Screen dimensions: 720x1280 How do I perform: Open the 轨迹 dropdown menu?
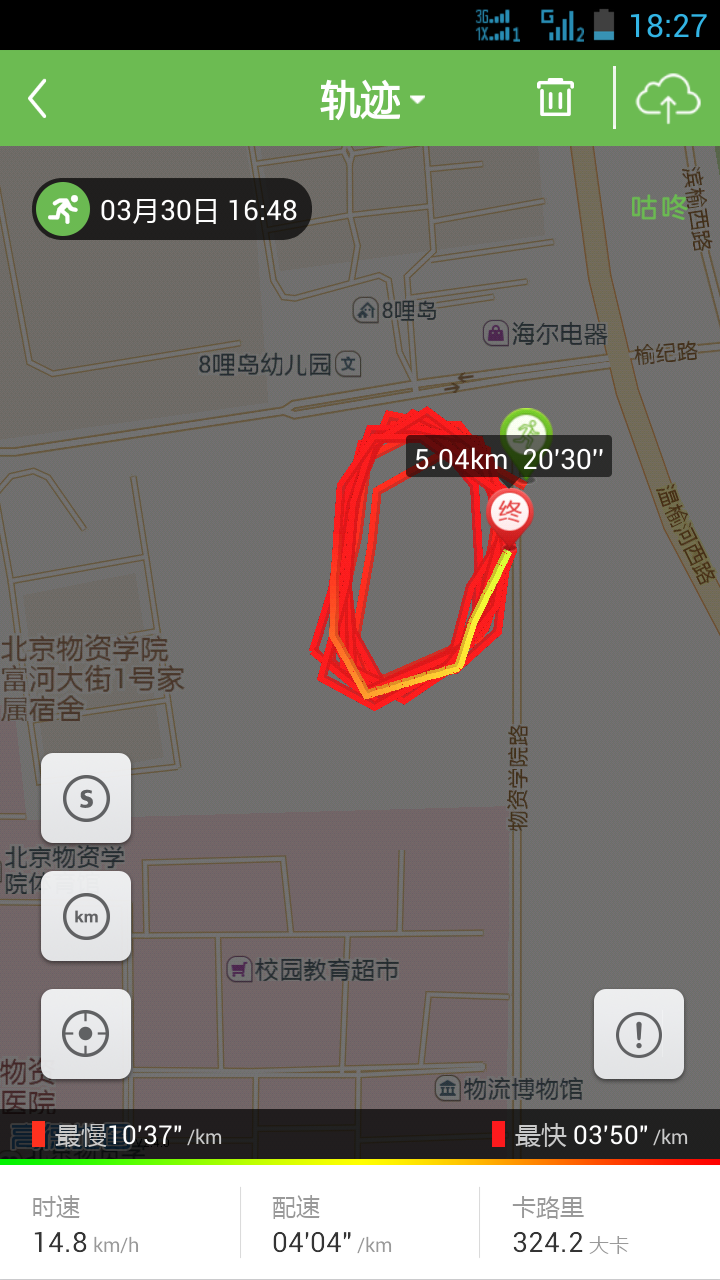click(372, 100)
